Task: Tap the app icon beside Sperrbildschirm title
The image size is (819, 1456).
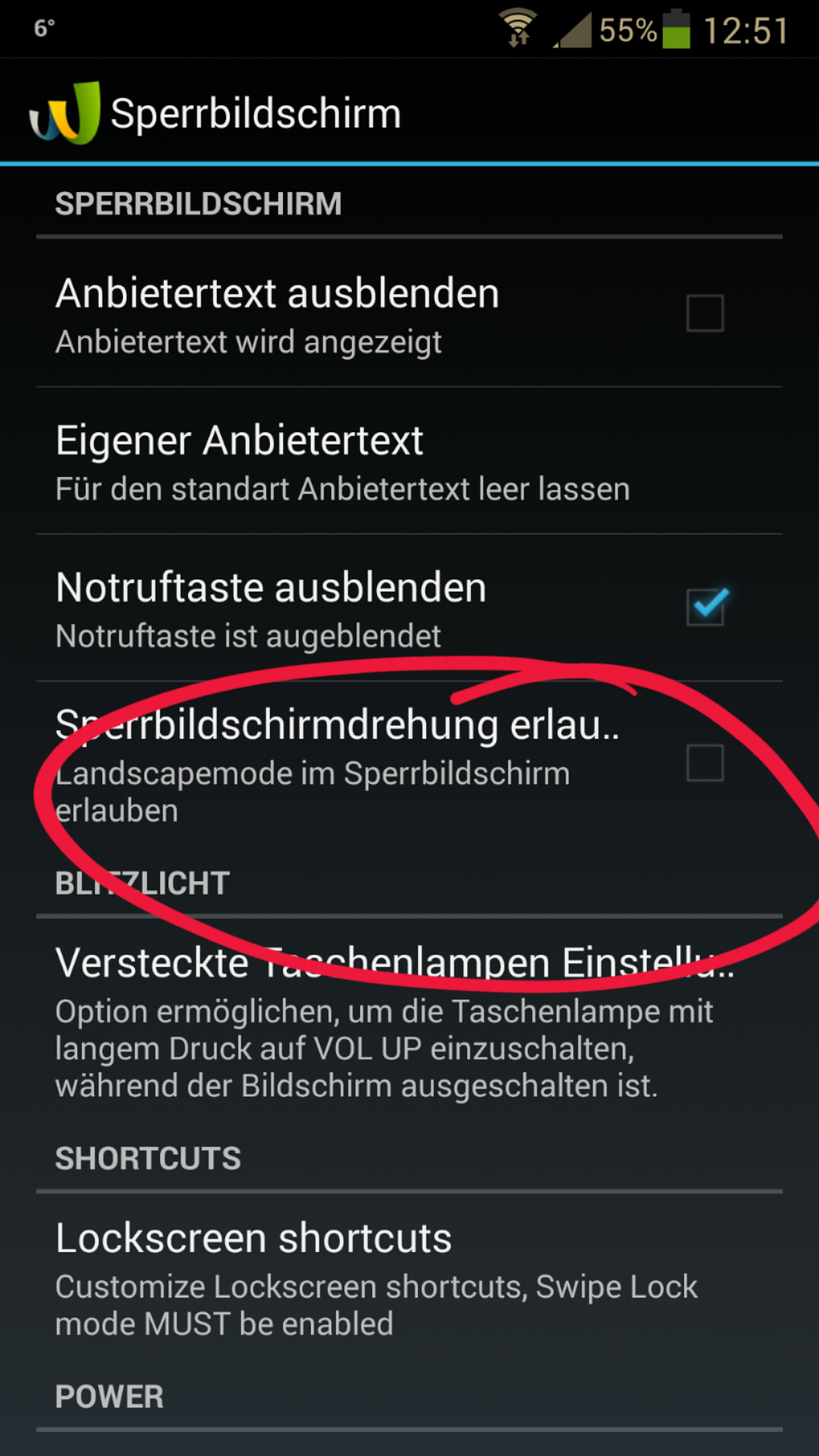Action: 65,113
